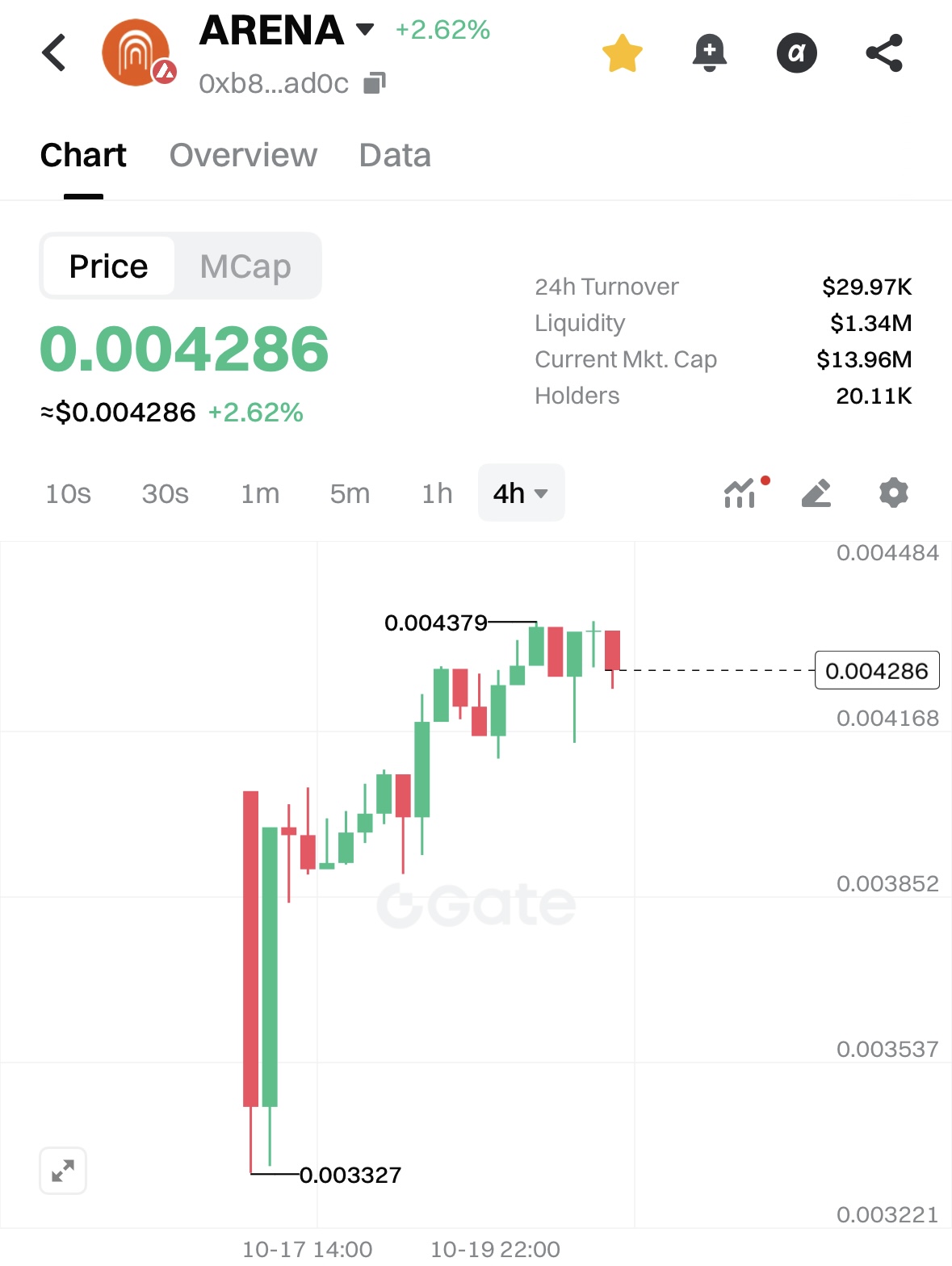Switch to the Data tab
The height and width of the screenshot is (1266, 952).
pos(395,155)
